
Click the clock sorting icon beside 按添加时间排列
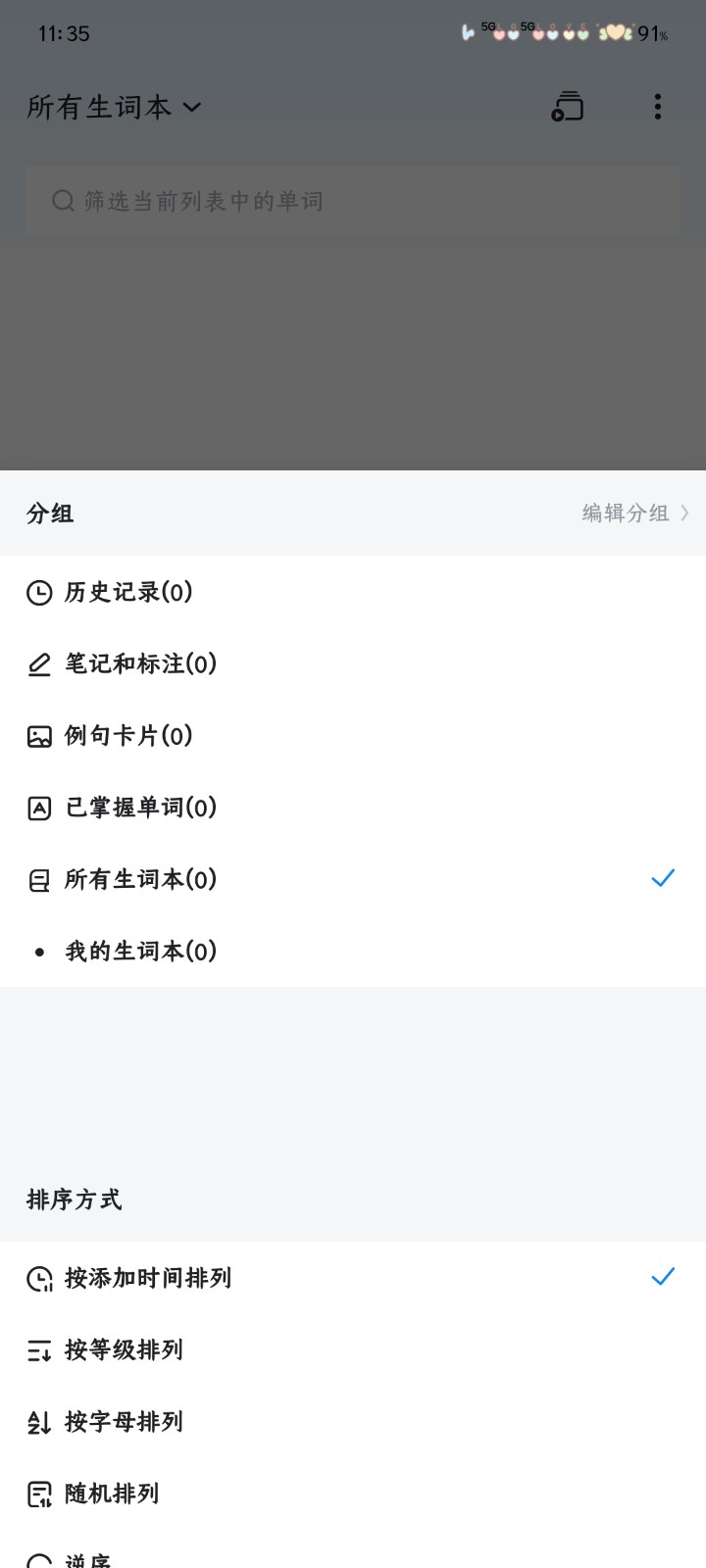click(38, 1277)
